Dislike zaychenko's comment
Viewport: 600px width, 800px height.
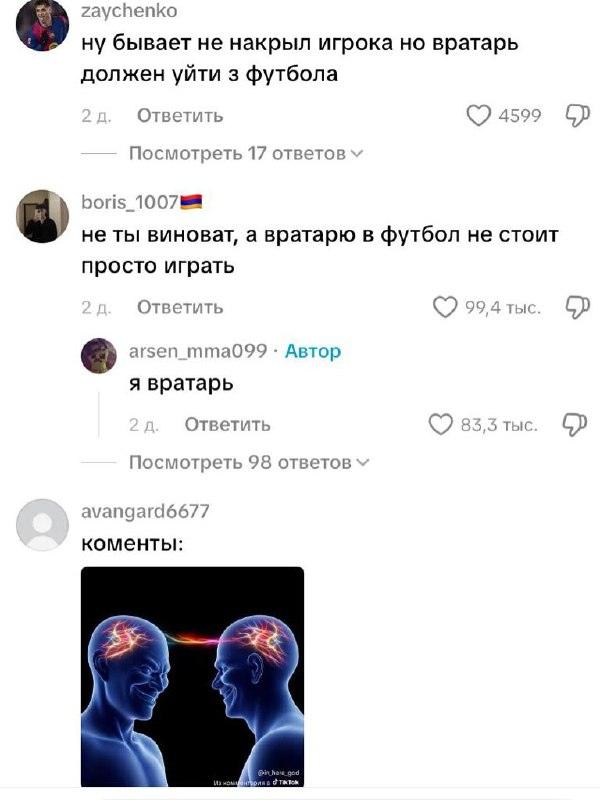pyautogui.click(x=578, y=116)
